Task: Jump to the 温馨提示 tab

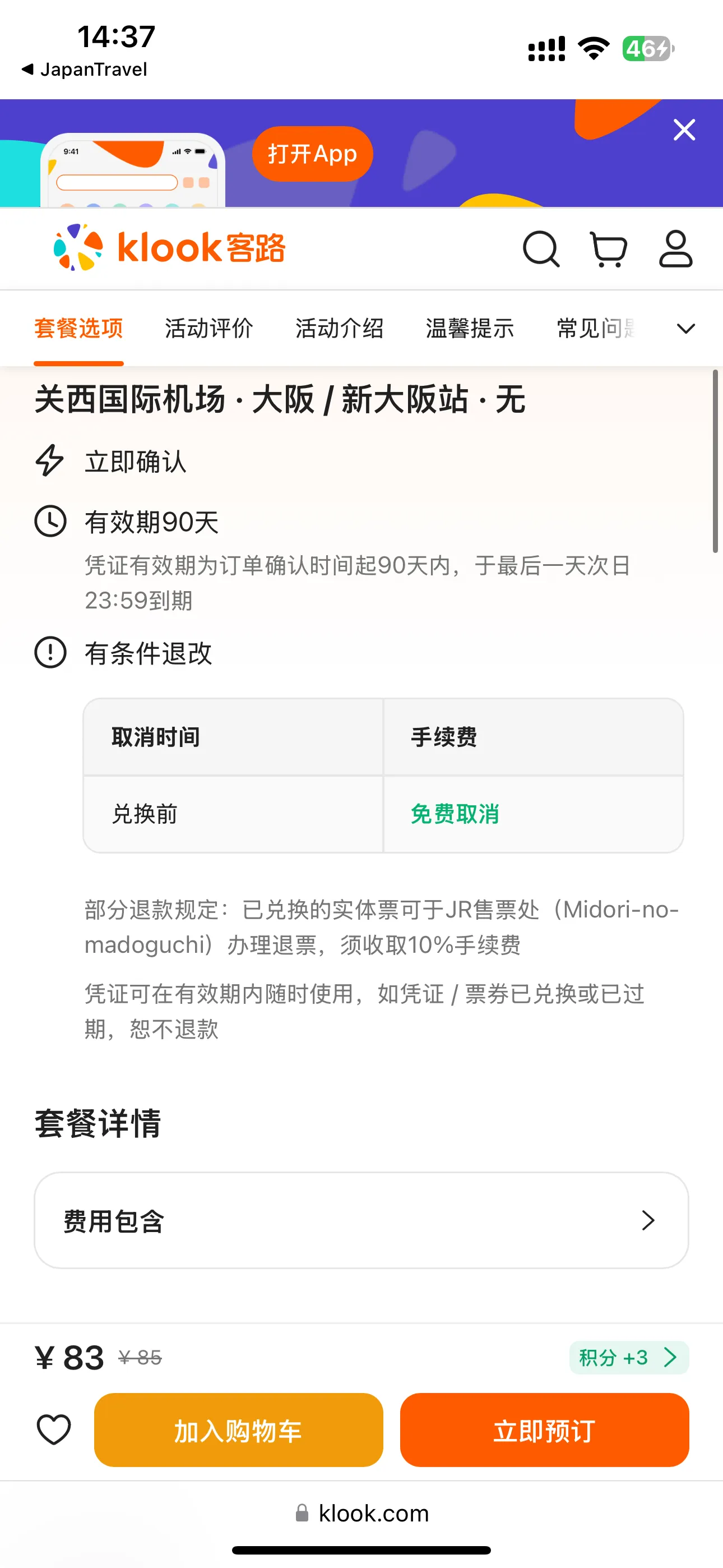Action: pyautogui.click(x=470, y=329)
